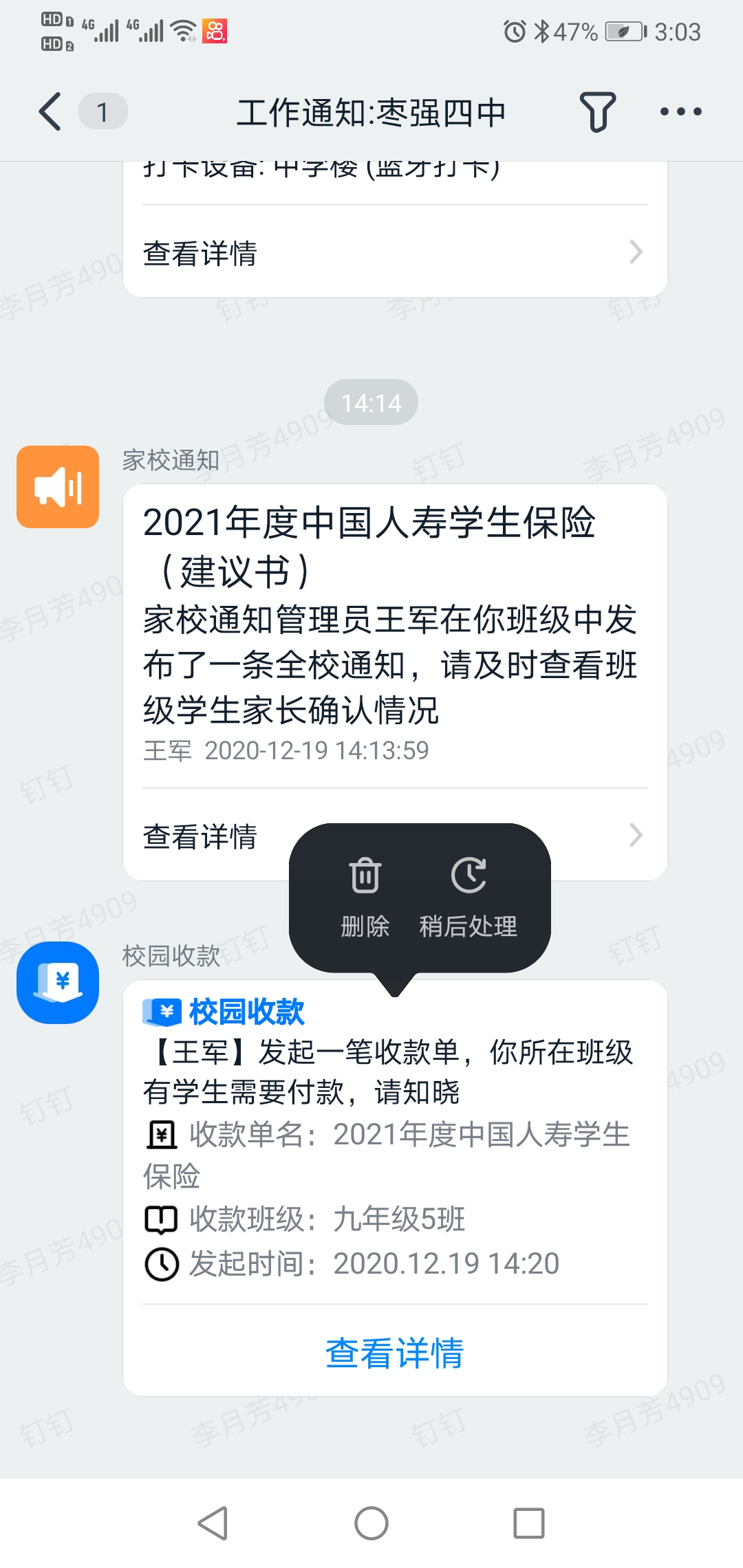Tap the blue 查看详情 link for 校园收款

coord(394,1353)
